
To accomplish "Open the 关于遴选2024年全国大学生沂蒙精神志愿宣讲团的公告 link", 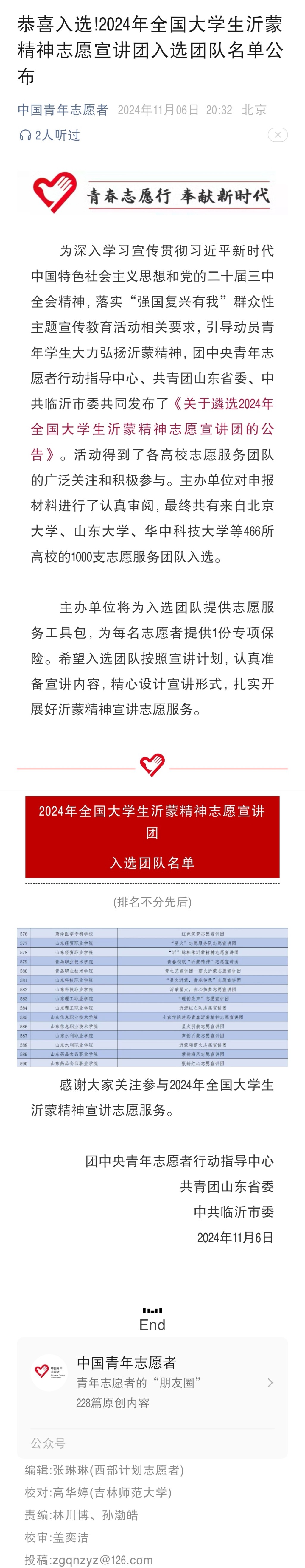I will click(x=152, y=429).
